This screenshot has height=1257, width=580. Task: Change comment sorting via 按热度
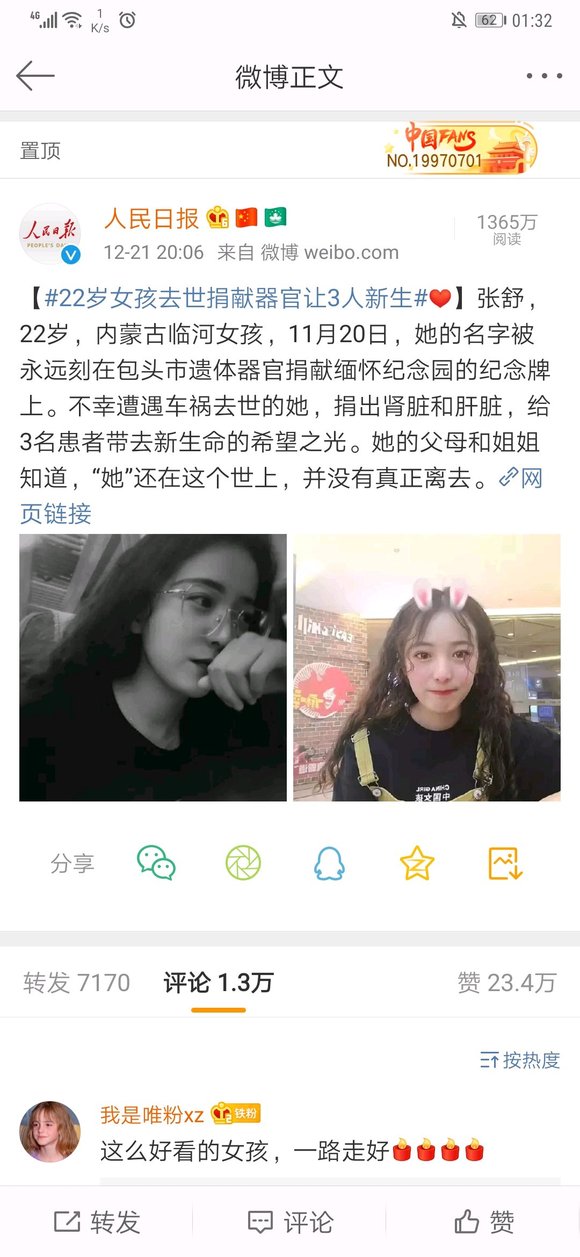click(x=520, y=1060)
